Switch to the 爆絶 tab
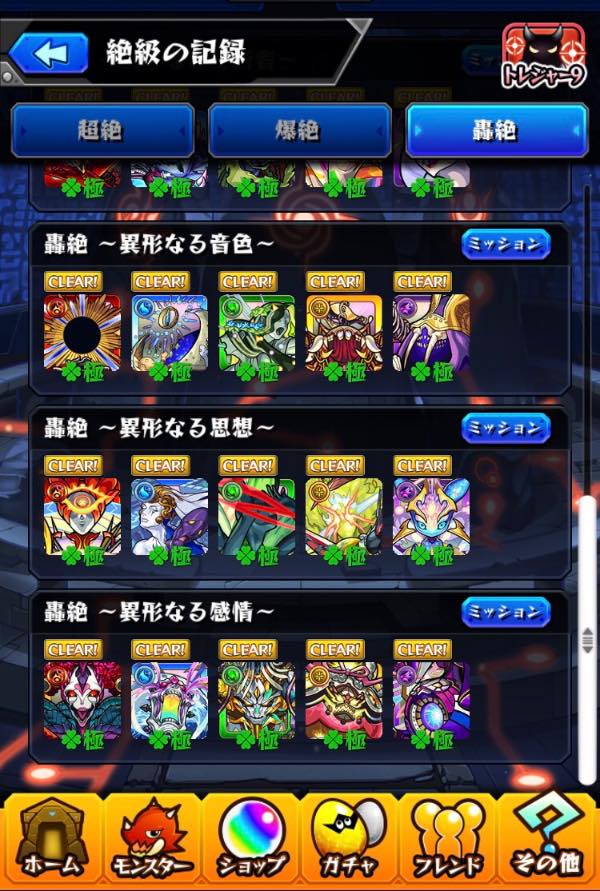 tap(298, 130)
